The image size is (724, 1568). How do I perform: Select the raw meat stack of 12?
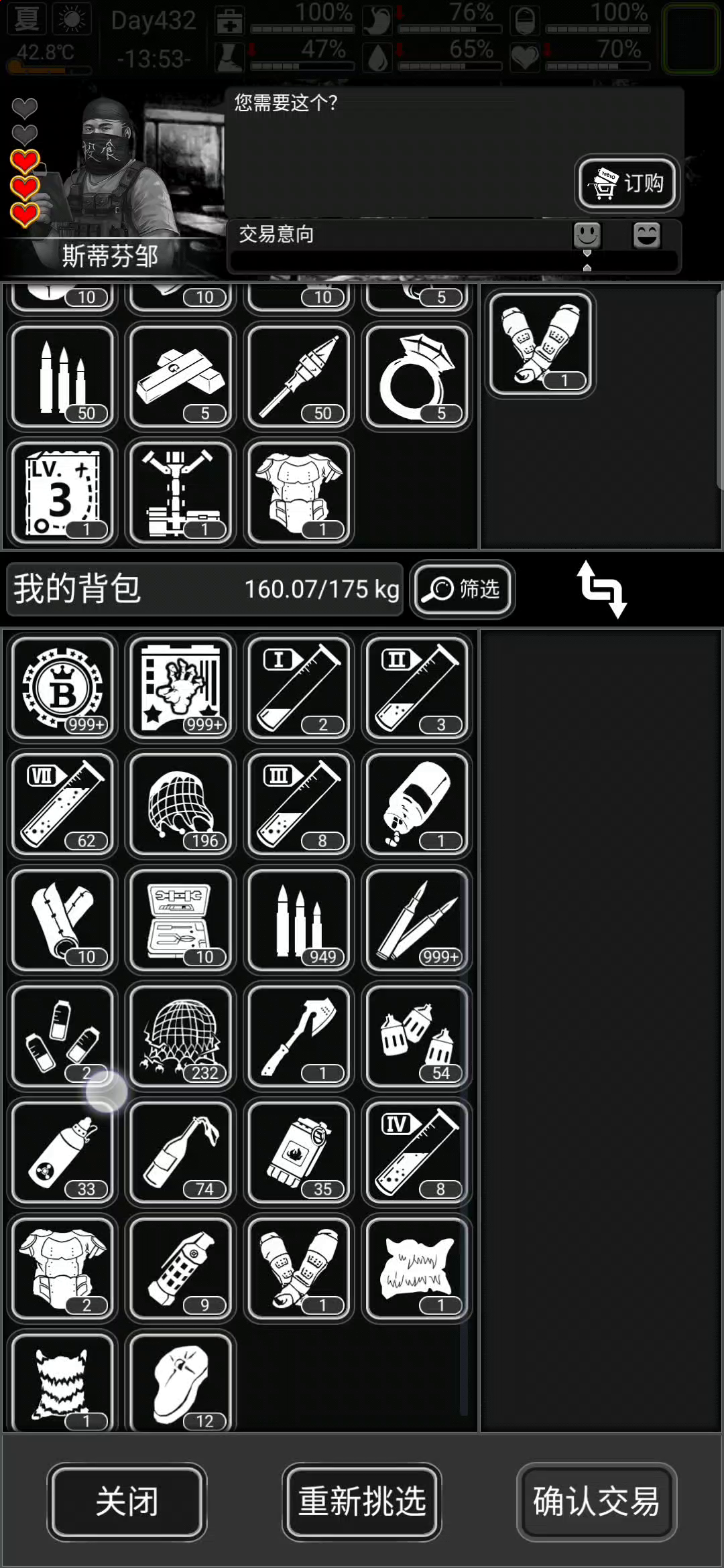180,1382
